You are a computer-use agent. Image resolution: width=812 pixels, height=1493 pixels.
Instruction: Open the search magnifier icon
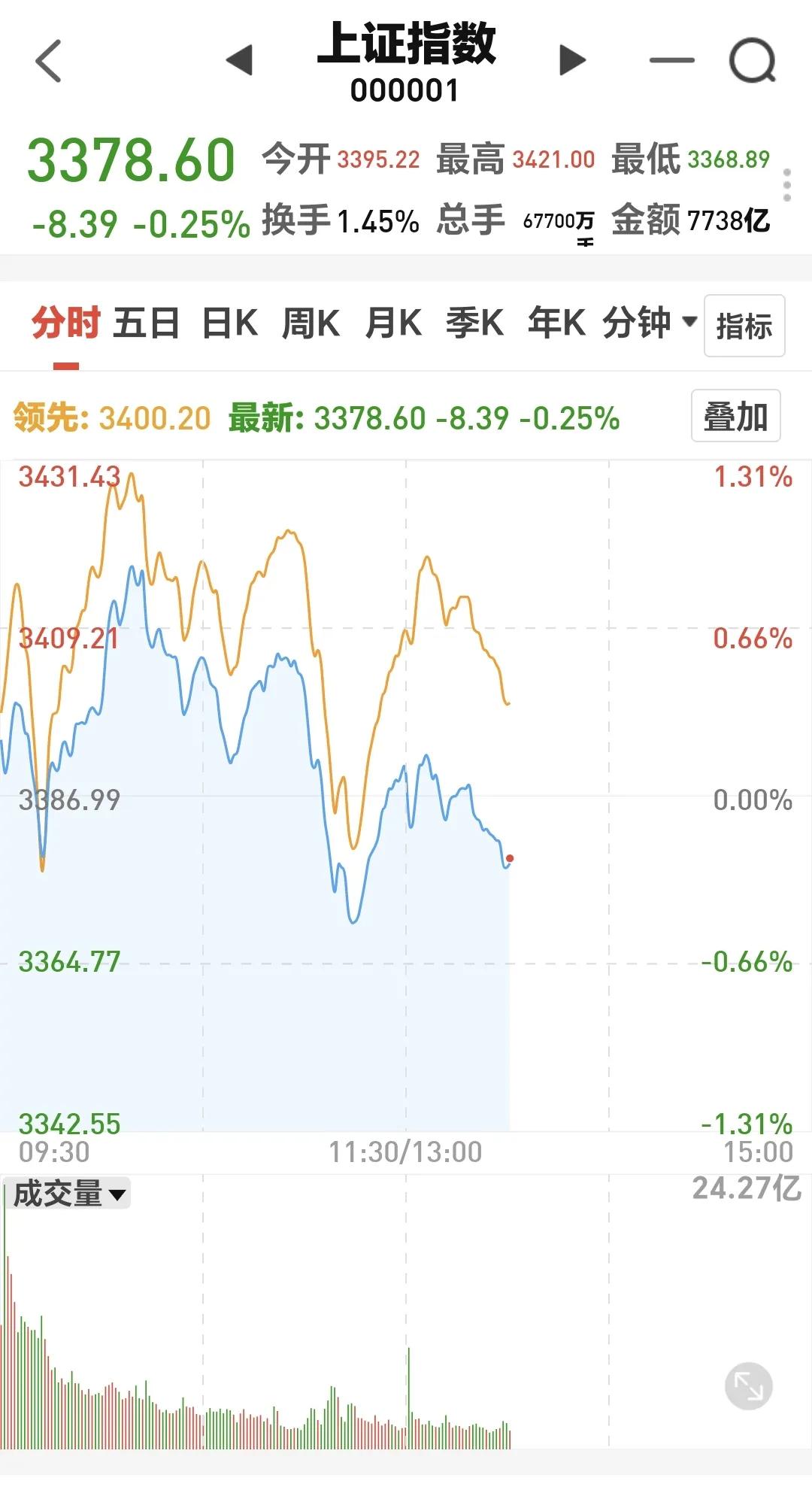click(753, 61)
